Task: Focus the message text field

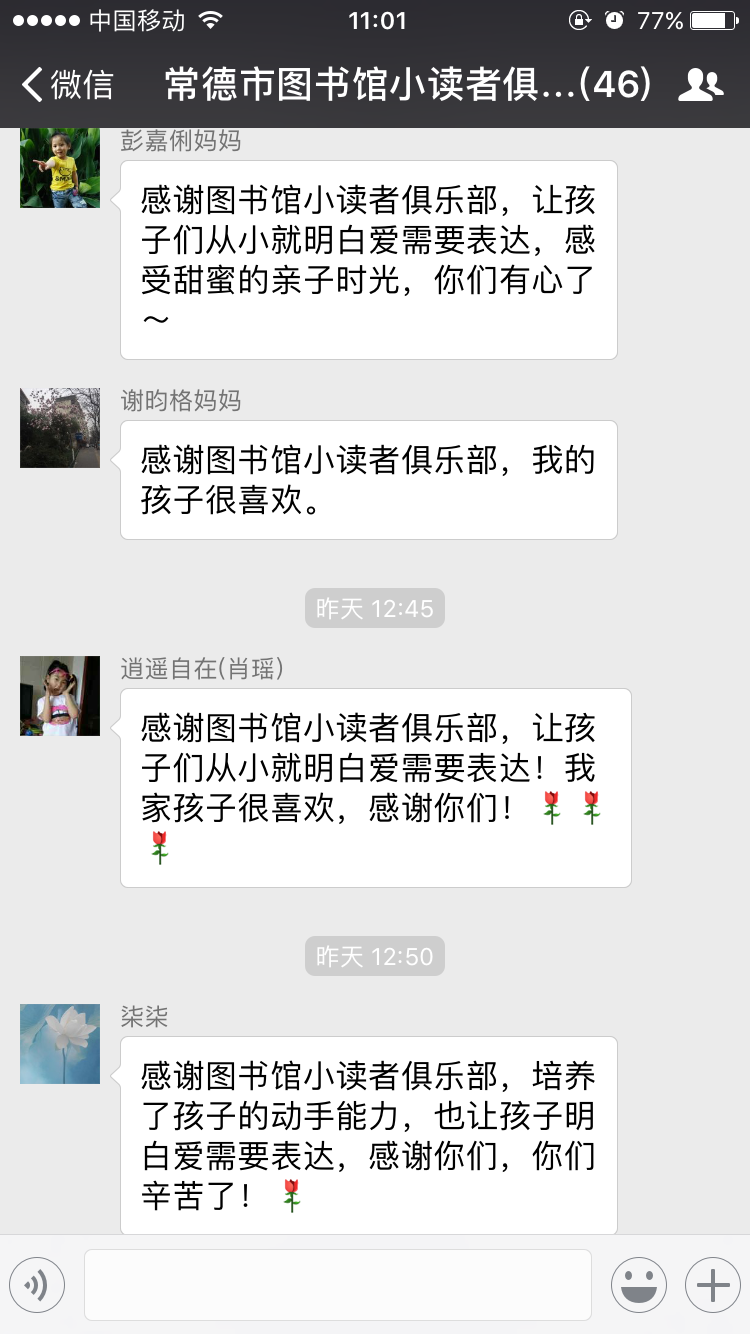Action: 337,1285
